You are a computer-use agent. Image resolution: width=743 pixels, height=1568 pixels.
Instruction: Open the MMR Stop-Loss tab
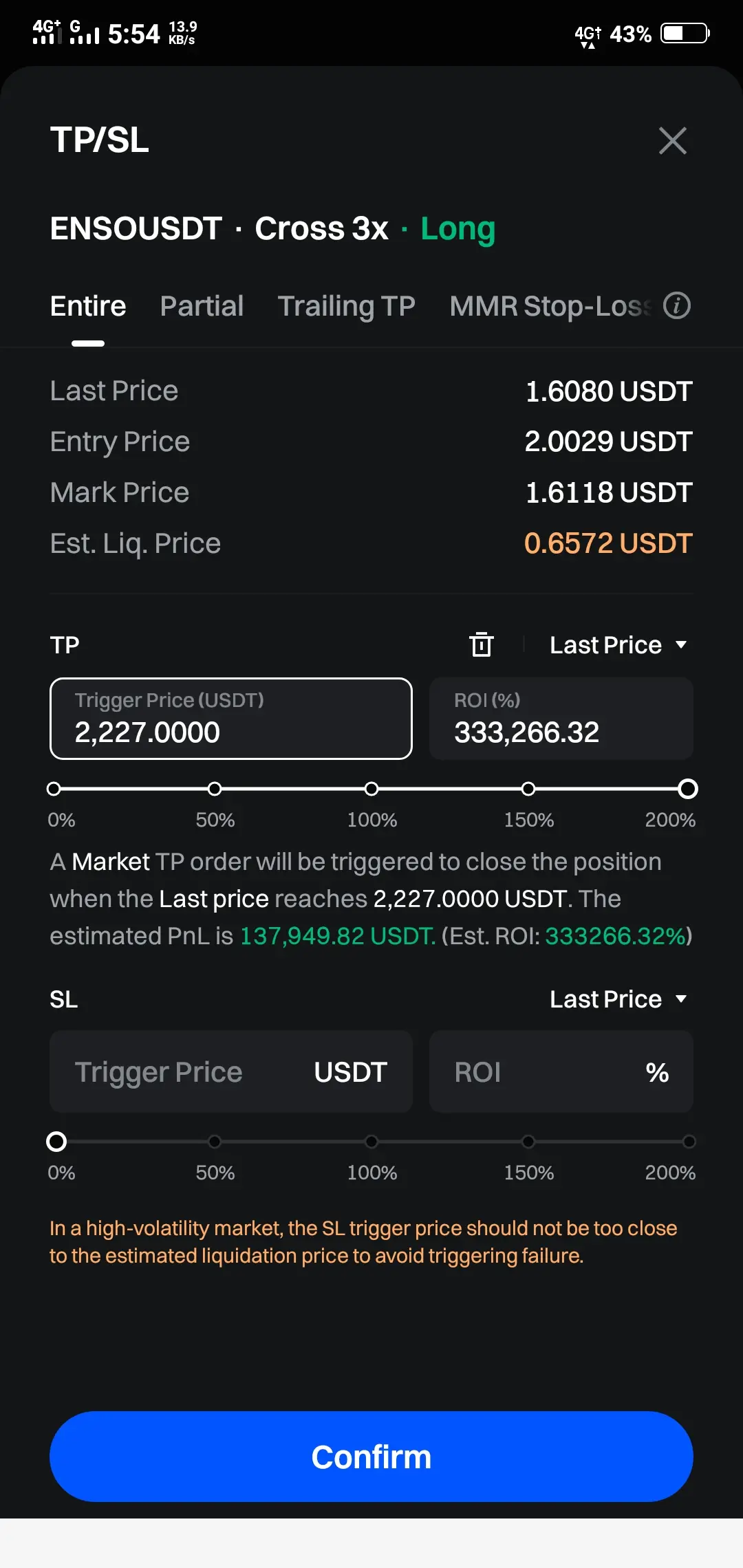click(x=549, y=306)
